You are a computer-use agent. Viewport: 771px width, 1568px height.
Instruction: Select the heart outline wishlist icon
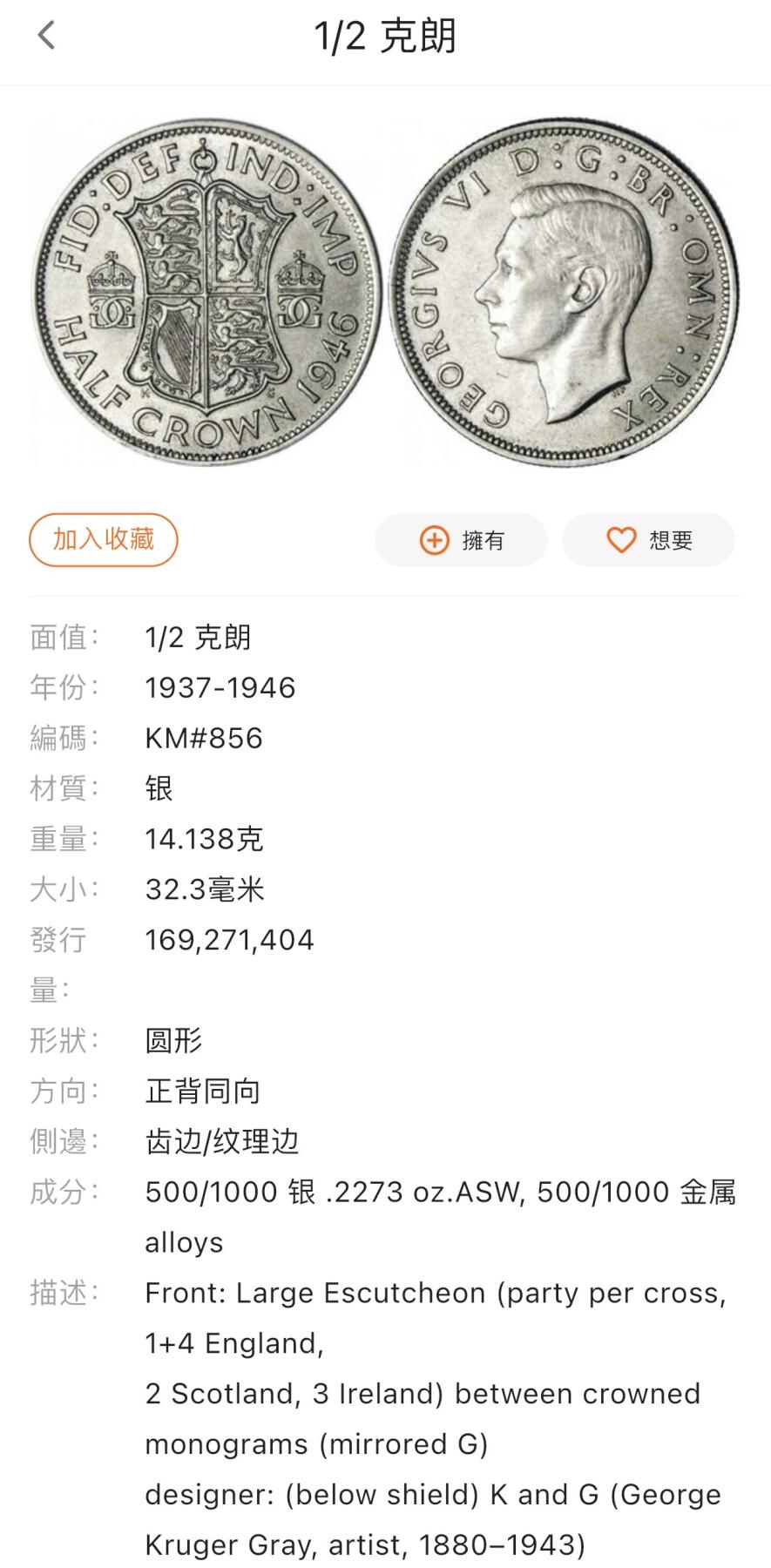coord(620,540)
